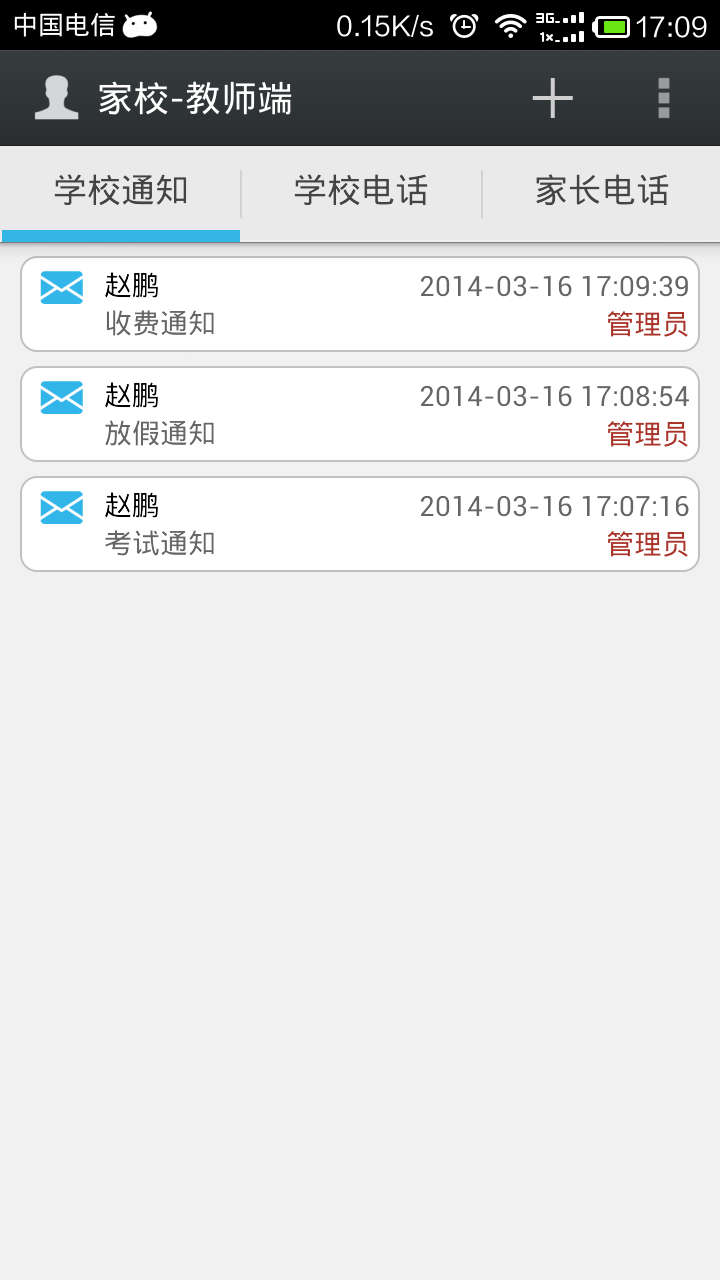Image resolution: width=720 pixels, height=1280 pixels.
Task: Tap the envelope icon on 收费通知
Action: pos(62,287)
